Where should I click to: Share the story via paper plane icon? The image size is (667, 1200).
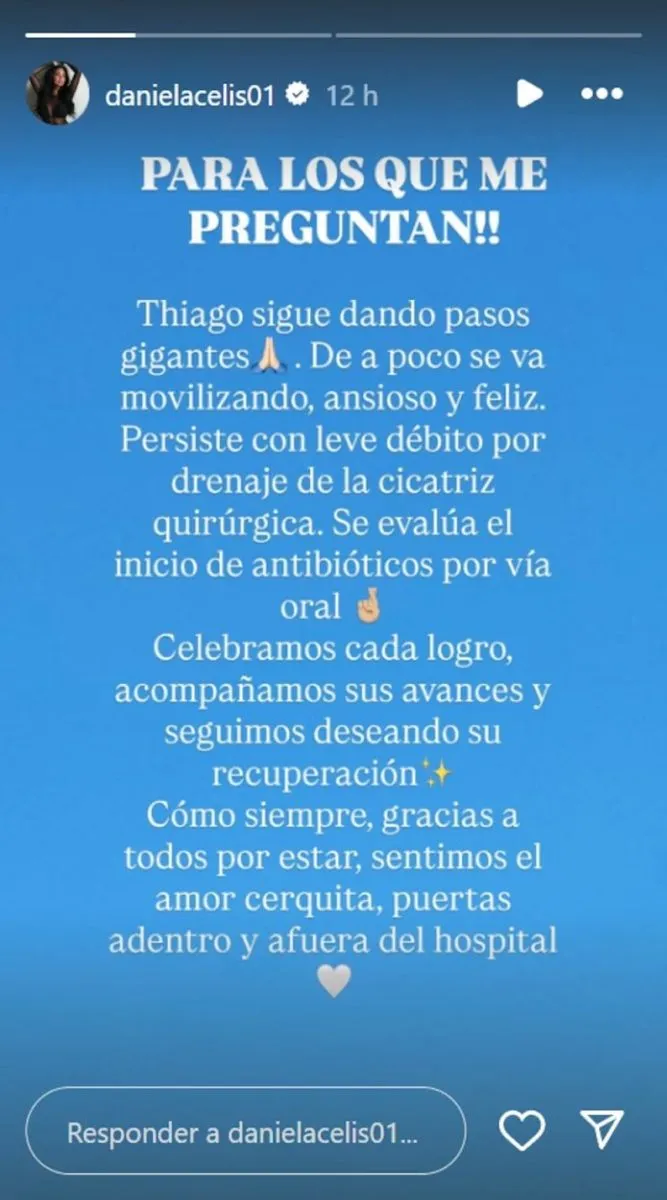[602, 1132]
